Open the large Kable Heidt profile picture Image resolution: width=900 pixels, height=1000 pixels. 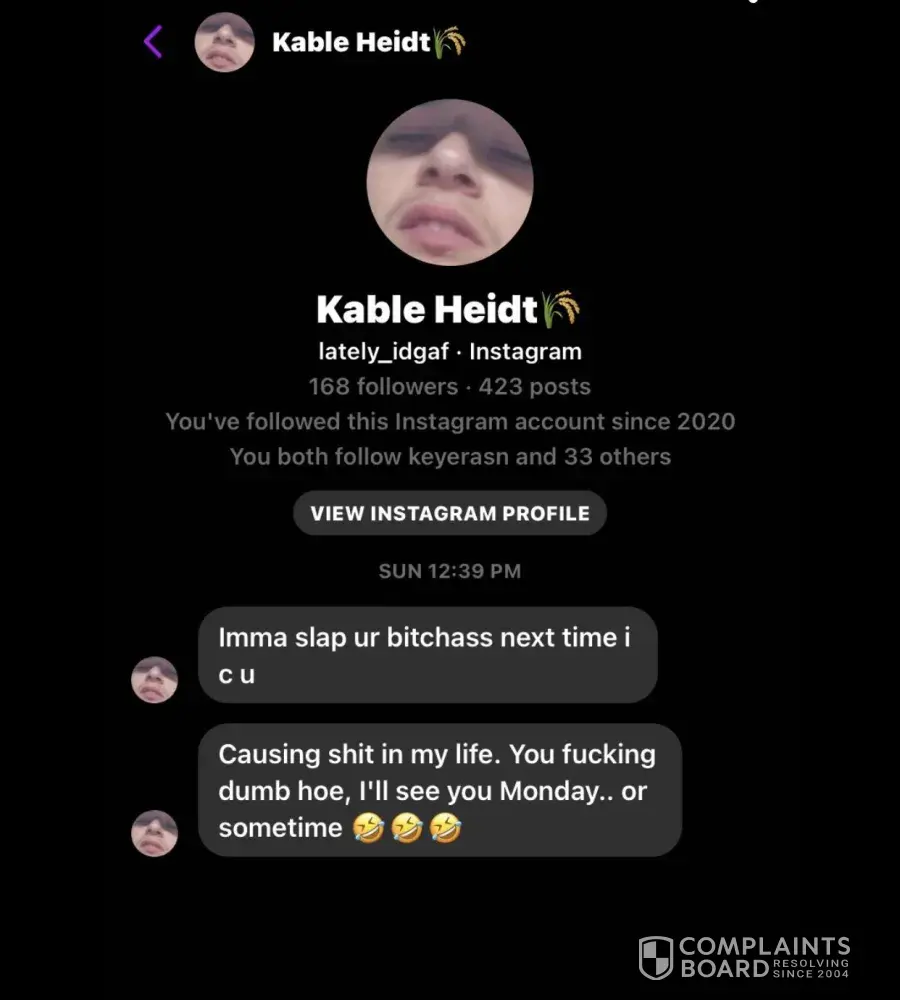pyautogui.click(x=449, y=182)
